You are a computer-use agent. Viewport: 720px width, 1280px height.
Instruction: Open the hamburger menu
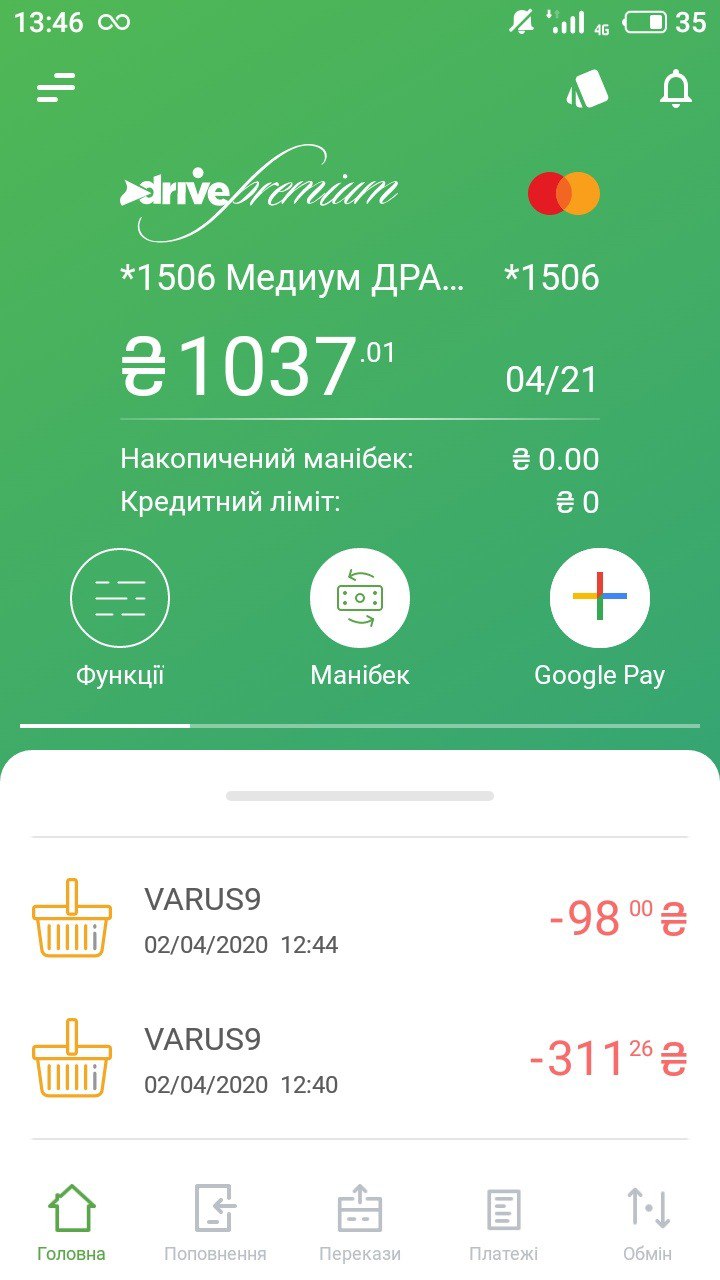56,89
